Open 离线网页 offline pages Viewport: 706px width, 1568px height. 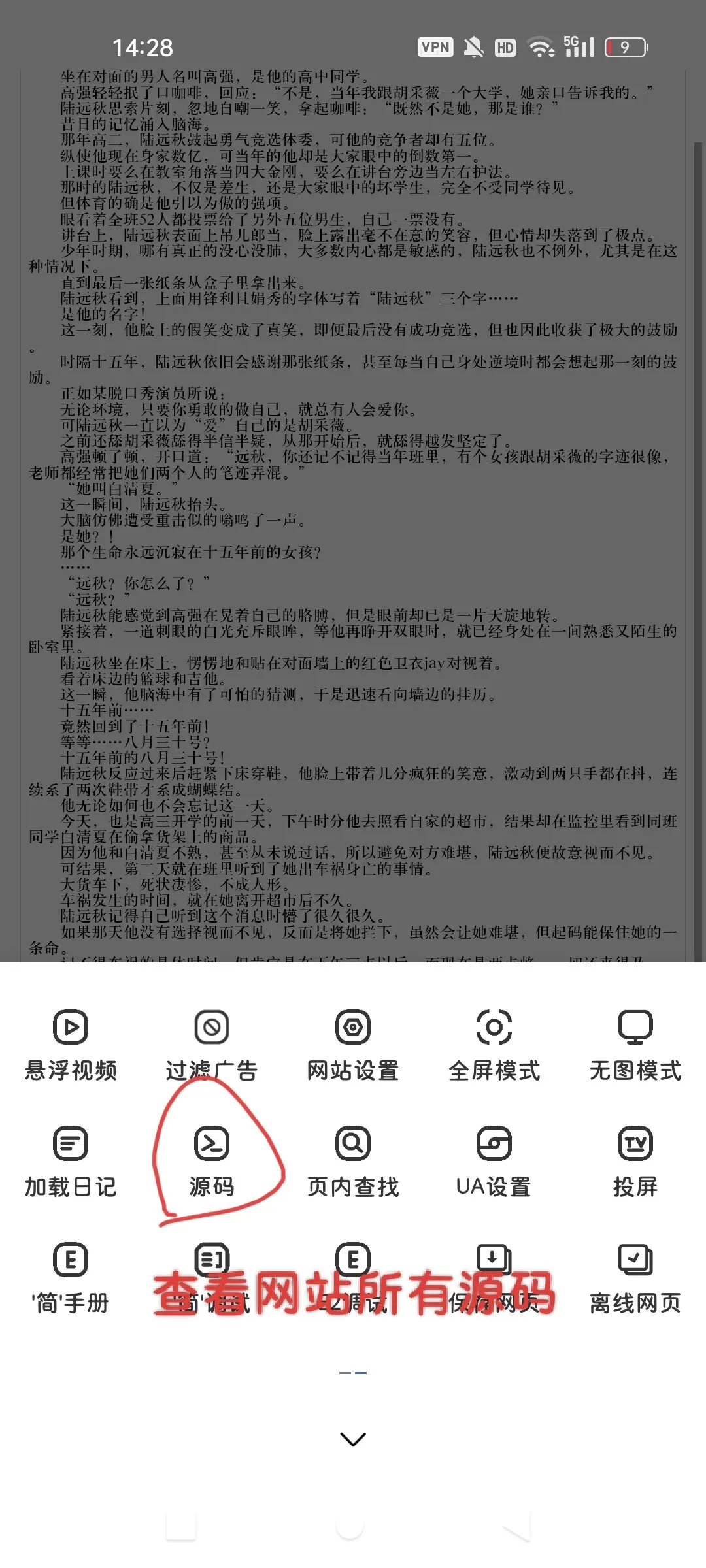(635, 1277)
